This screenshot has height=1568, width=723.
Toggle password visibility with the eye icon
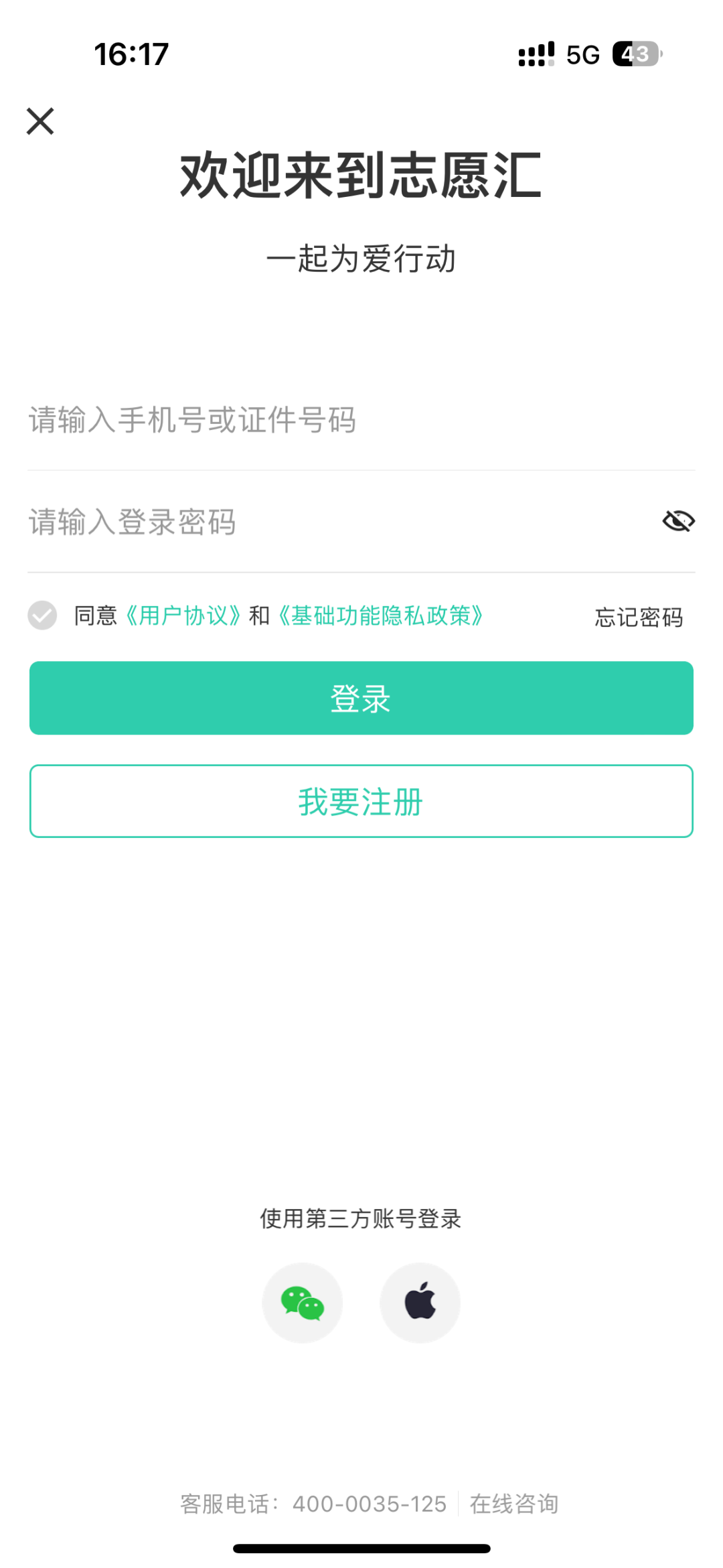[678, 521]
